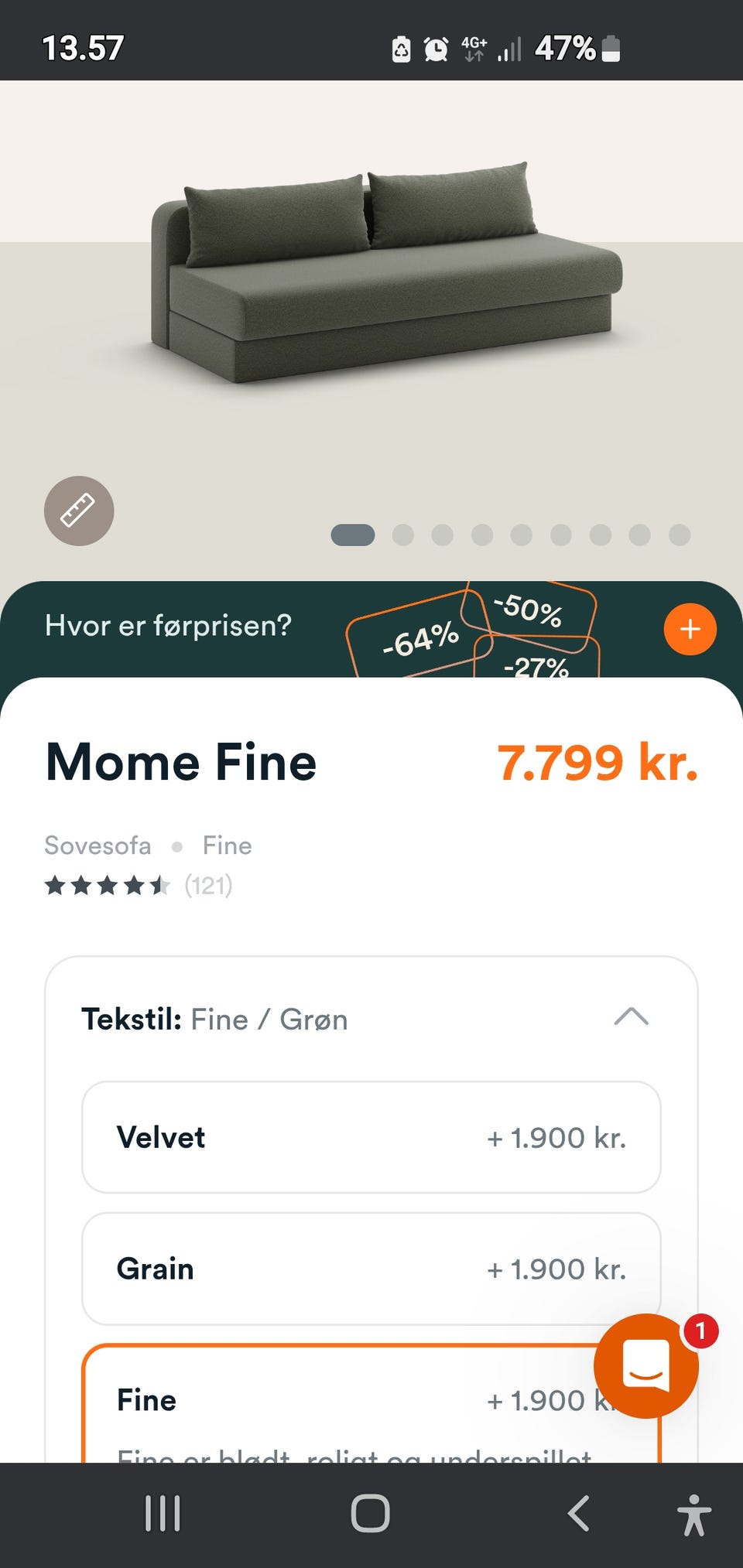The image size is (743, 1568).
Task: View the 121 customer reviews
Action: [207, 885]
